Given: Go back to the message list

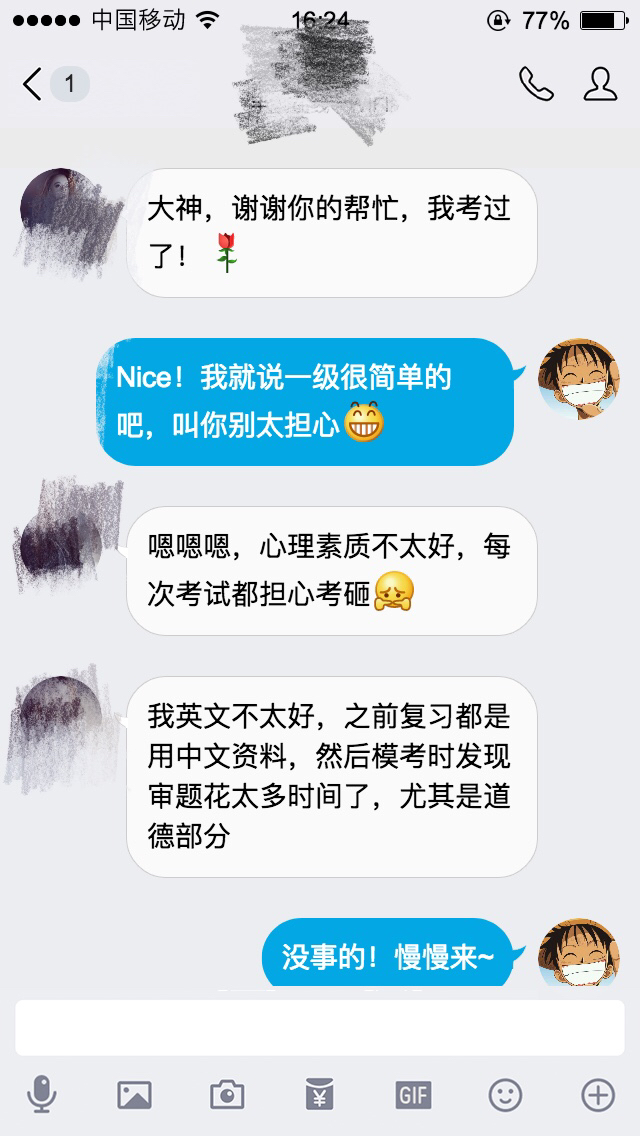Looking at the screenshot, I should click(34, 84).
